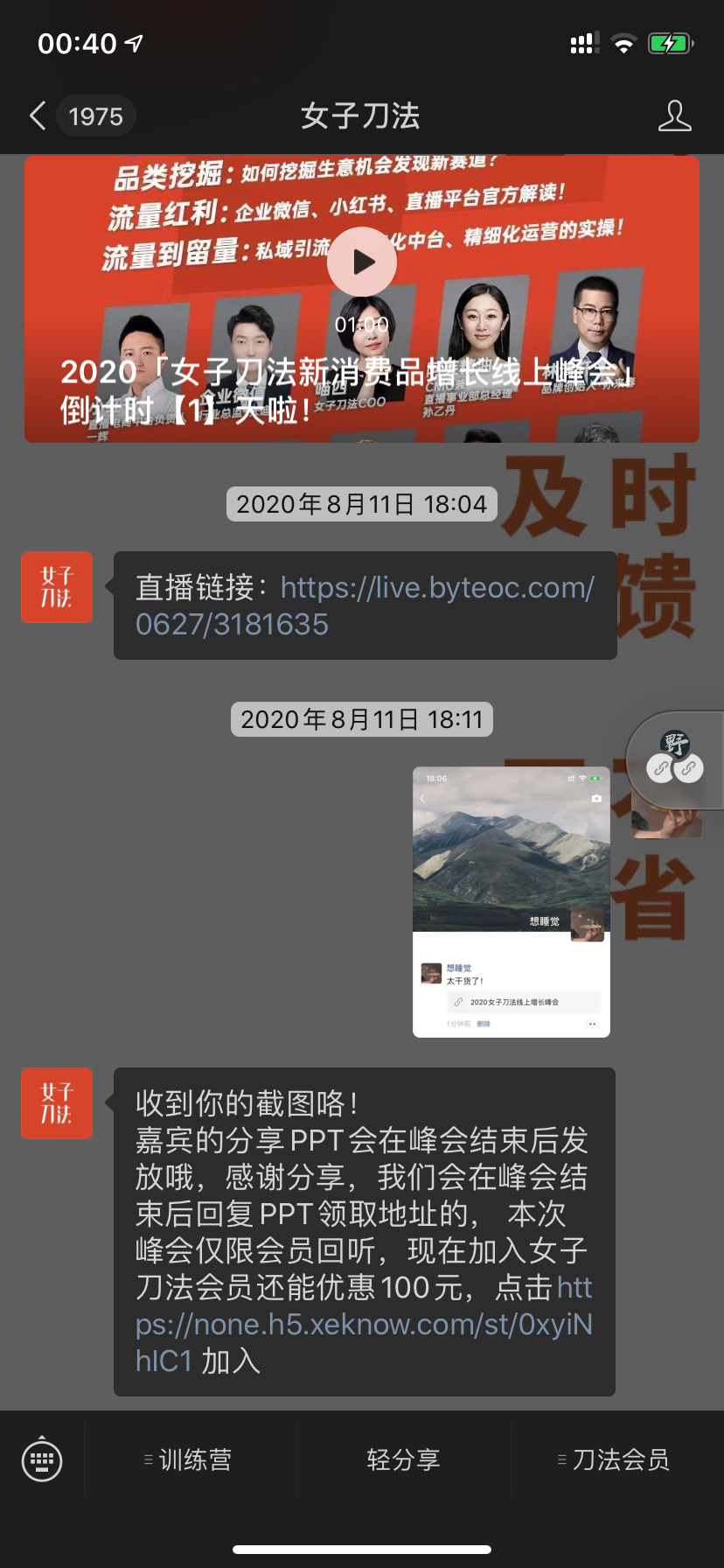Open the xeknow.com membership link
The width and height of the screenshot is (724, 1568).
pos(364,1324)
